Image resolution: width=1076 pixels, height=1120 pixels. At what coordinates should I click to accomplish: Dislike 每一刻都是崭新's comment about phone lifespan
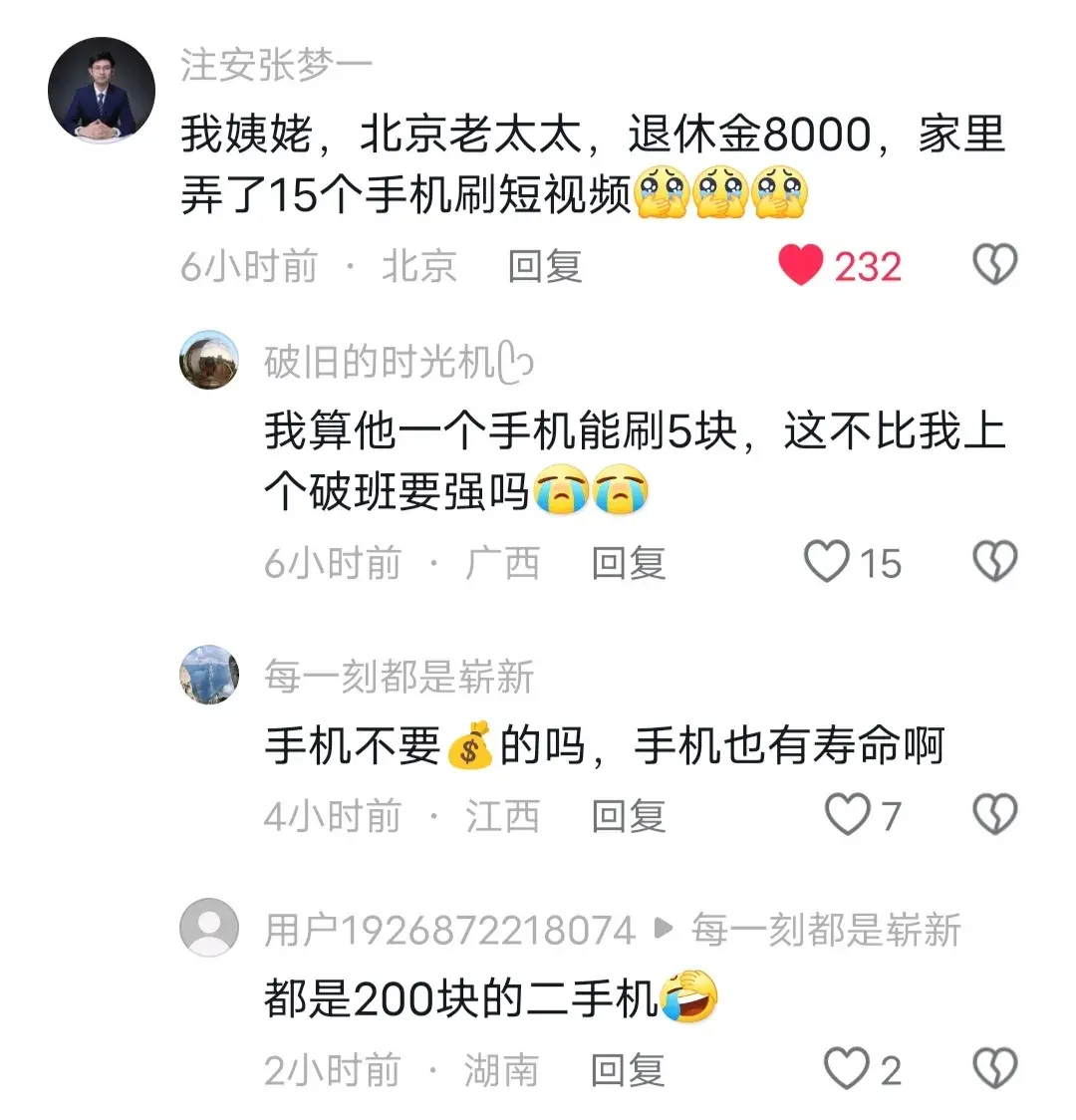click(994, 815)
